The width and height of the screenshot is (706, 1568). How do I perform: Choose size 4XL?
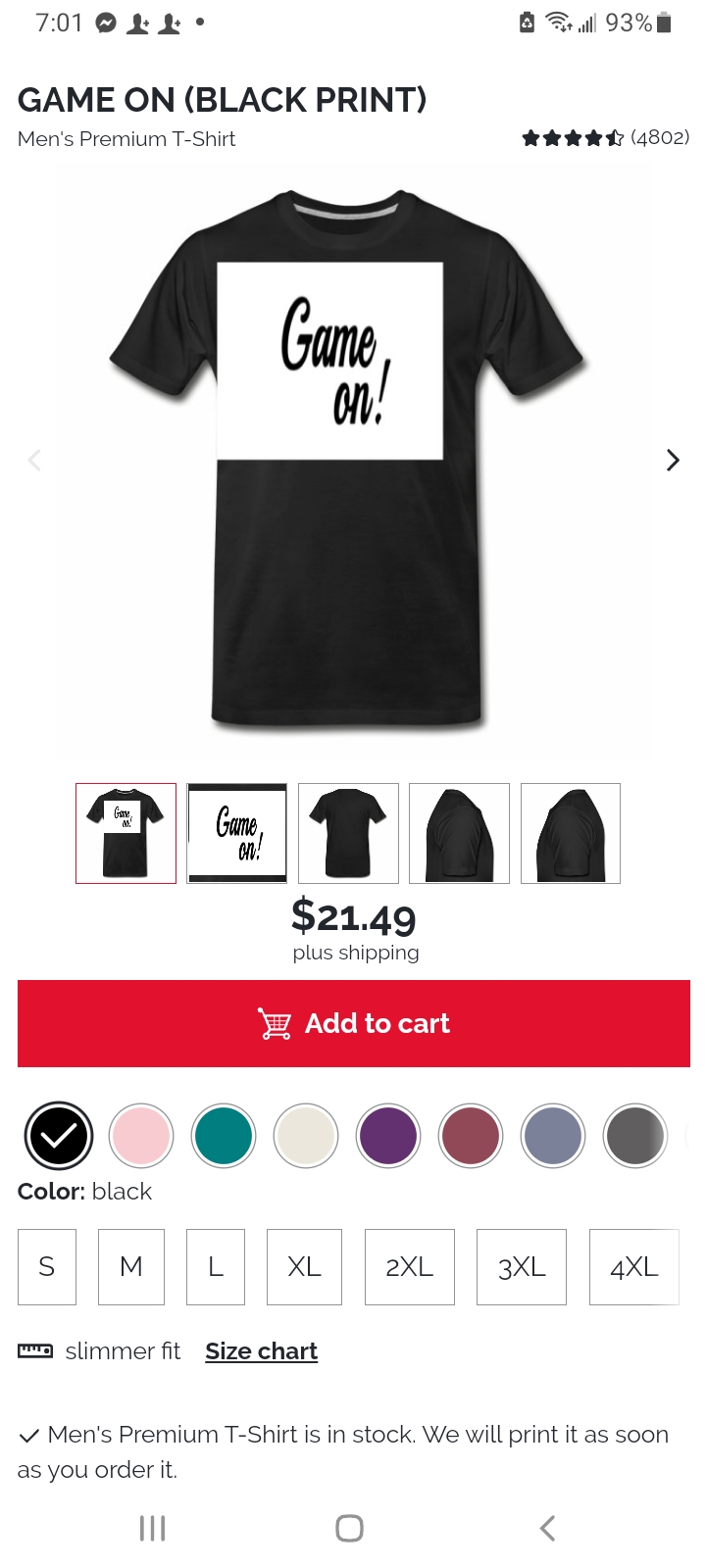634,1267
